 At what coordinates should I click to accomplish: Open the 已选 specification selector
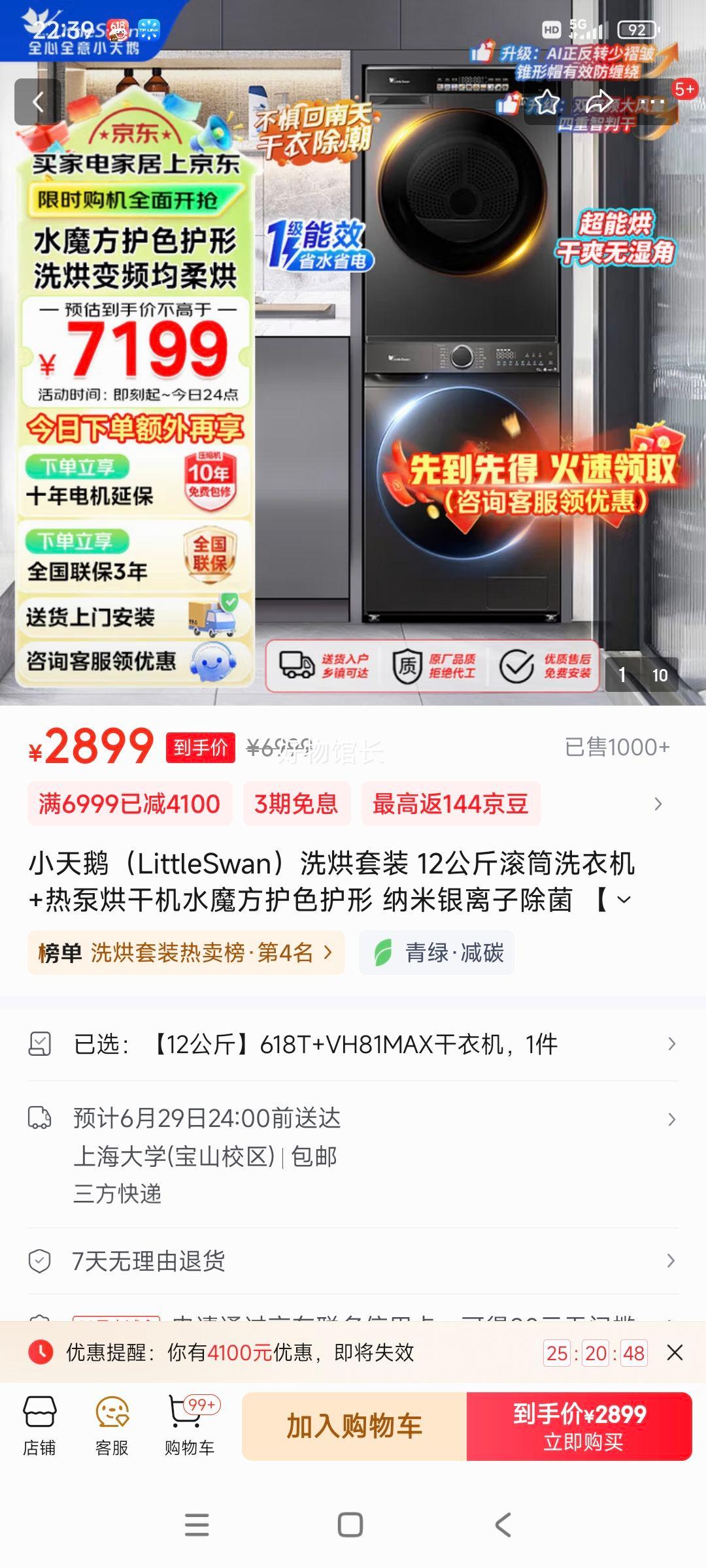(x=353, y=1044)
